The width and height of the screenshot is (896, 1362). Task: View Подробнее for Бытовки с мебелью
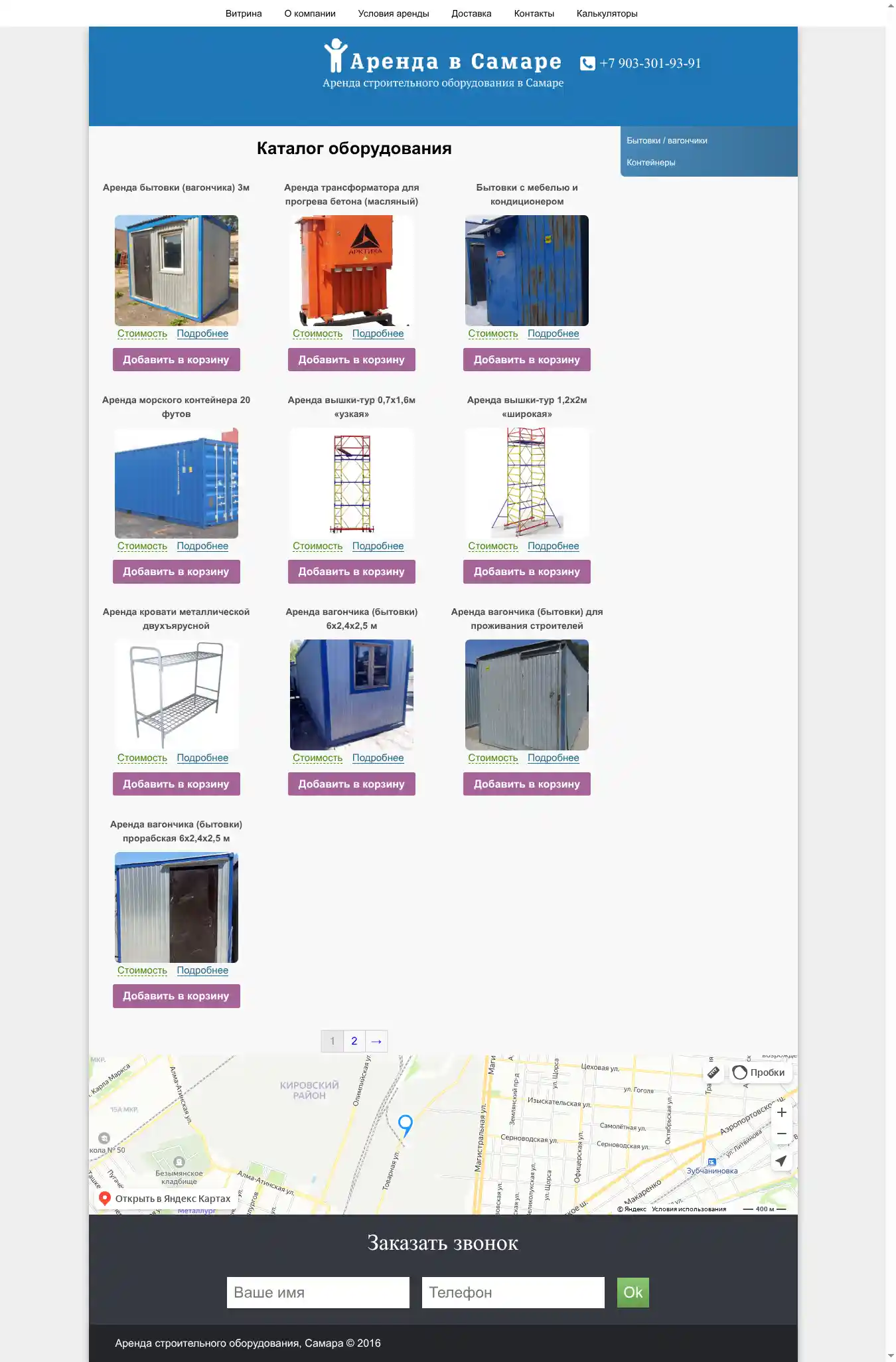[x=553, y=333]
